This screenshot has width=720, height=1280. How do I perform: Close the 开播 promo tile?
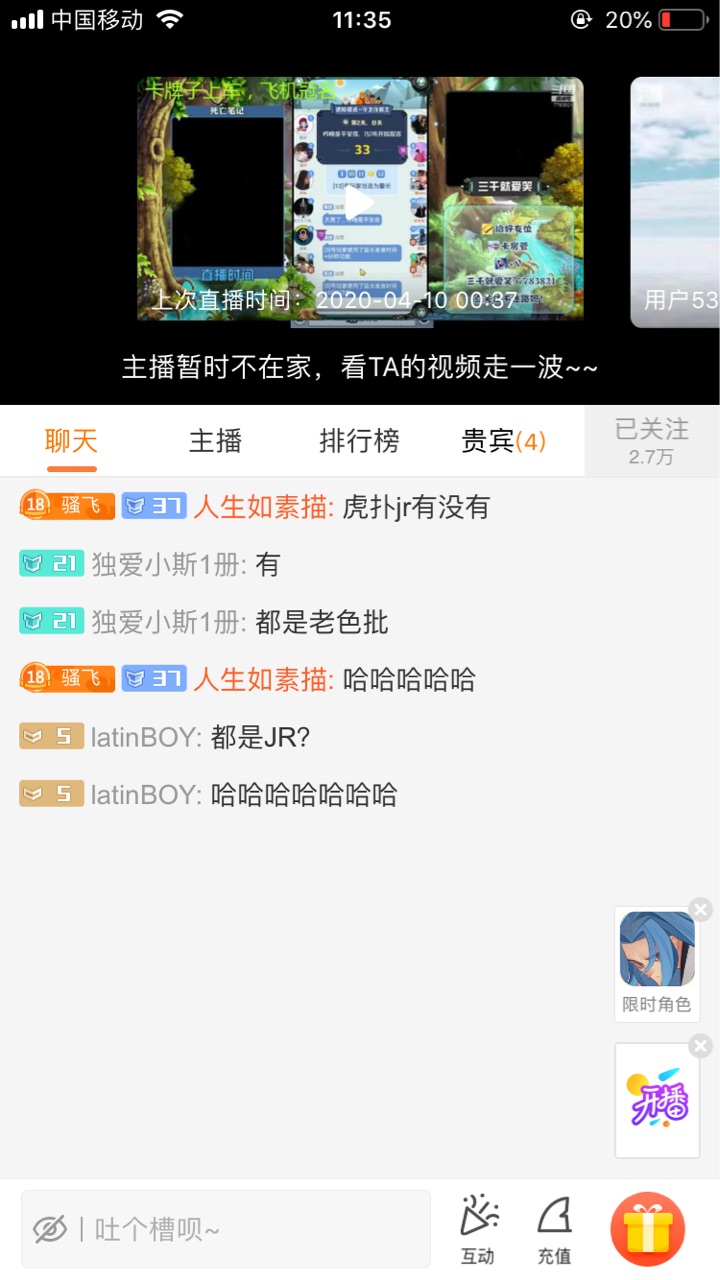coord(701,1046)
